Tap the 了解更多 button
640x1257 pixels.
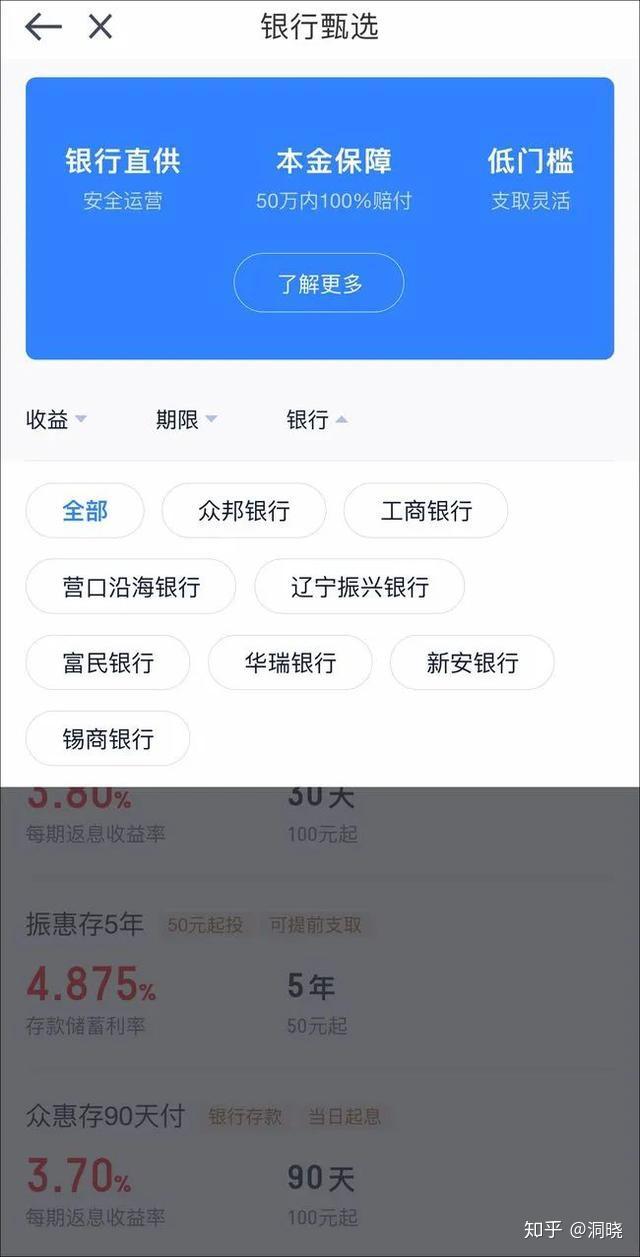pyautogui.click(x=319, y=283)
